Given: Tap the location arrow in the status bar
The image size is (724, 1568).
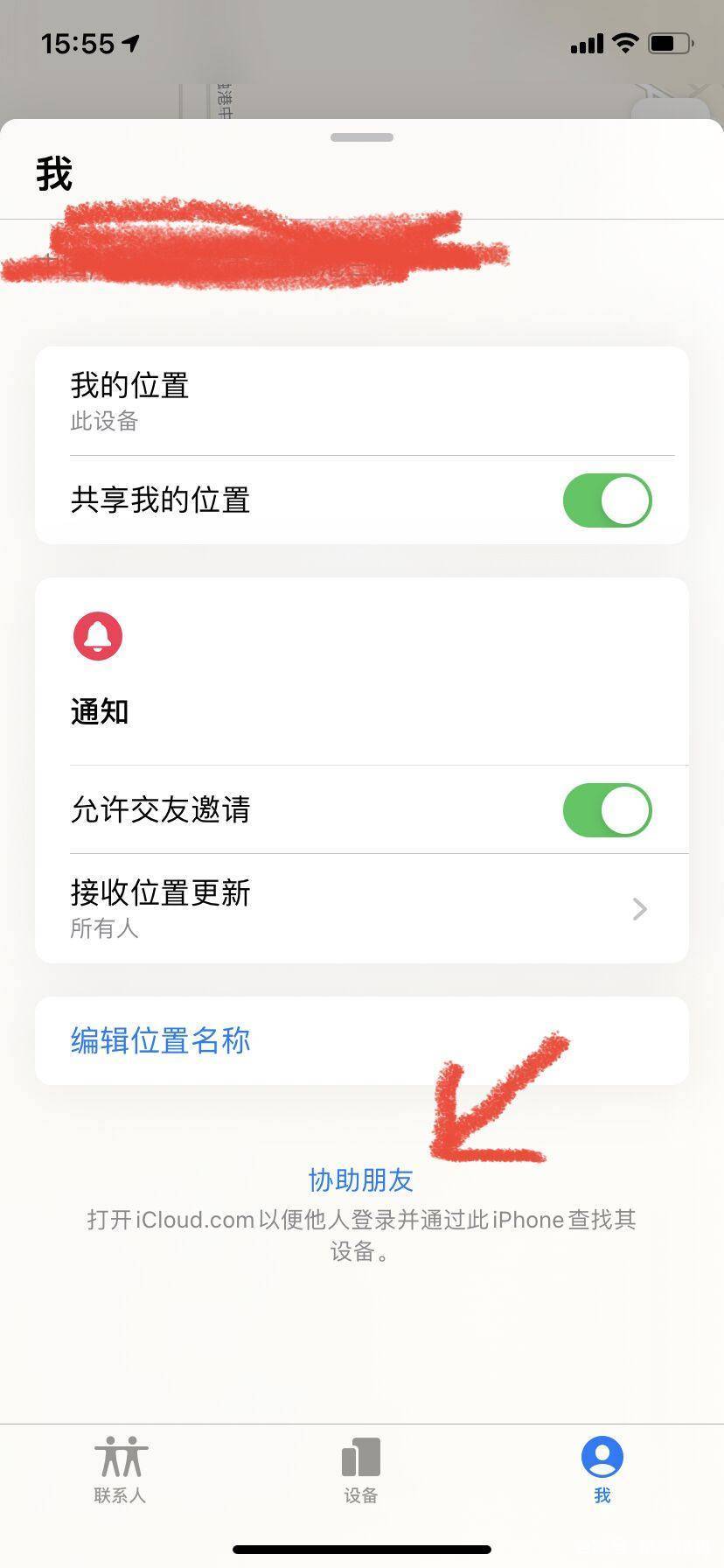Looking at the screenshot, I should click(128, 41).
